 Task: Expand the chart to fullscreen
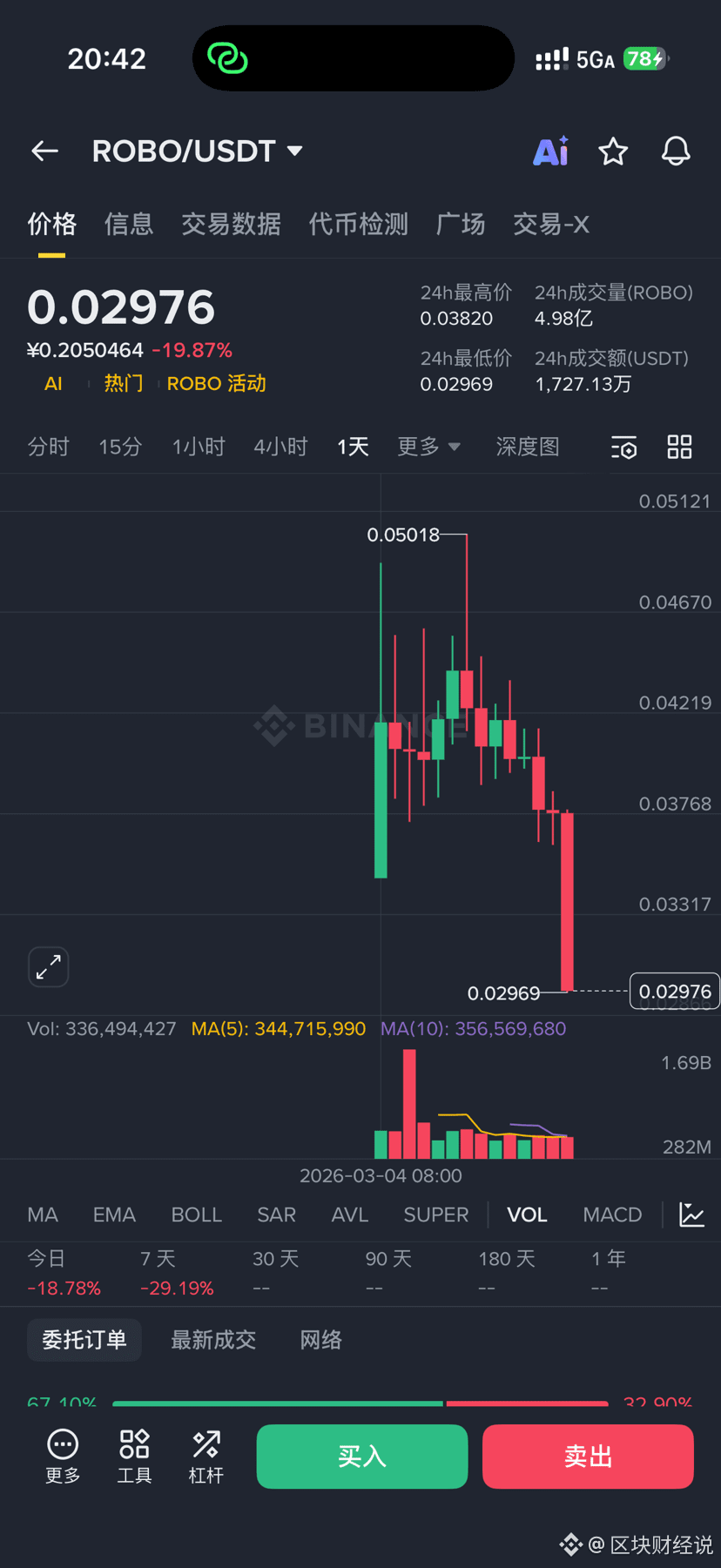[x=49, y=966]
